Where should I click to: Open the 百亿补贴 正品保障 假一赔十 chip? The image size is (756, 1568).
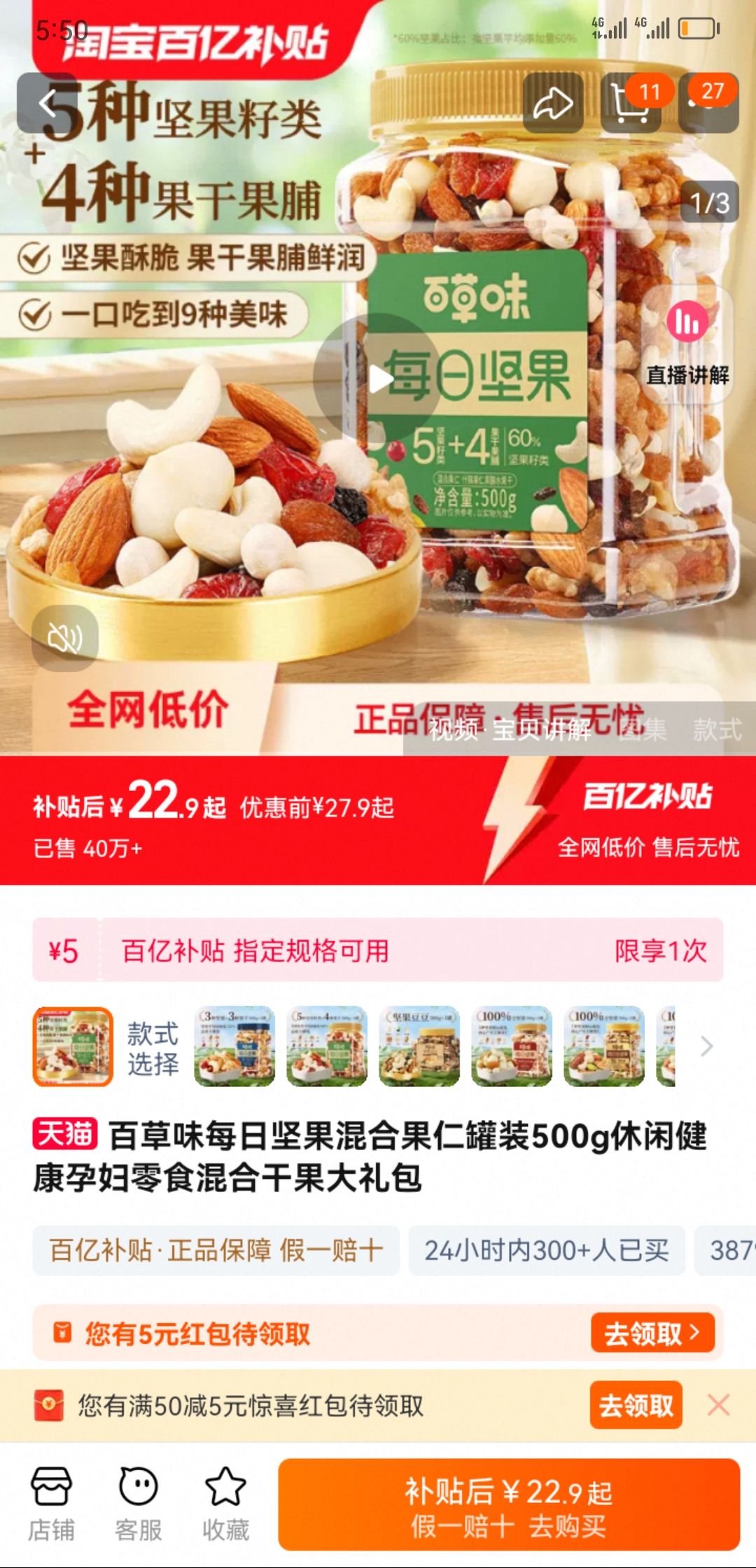[x=216, y=1250]
